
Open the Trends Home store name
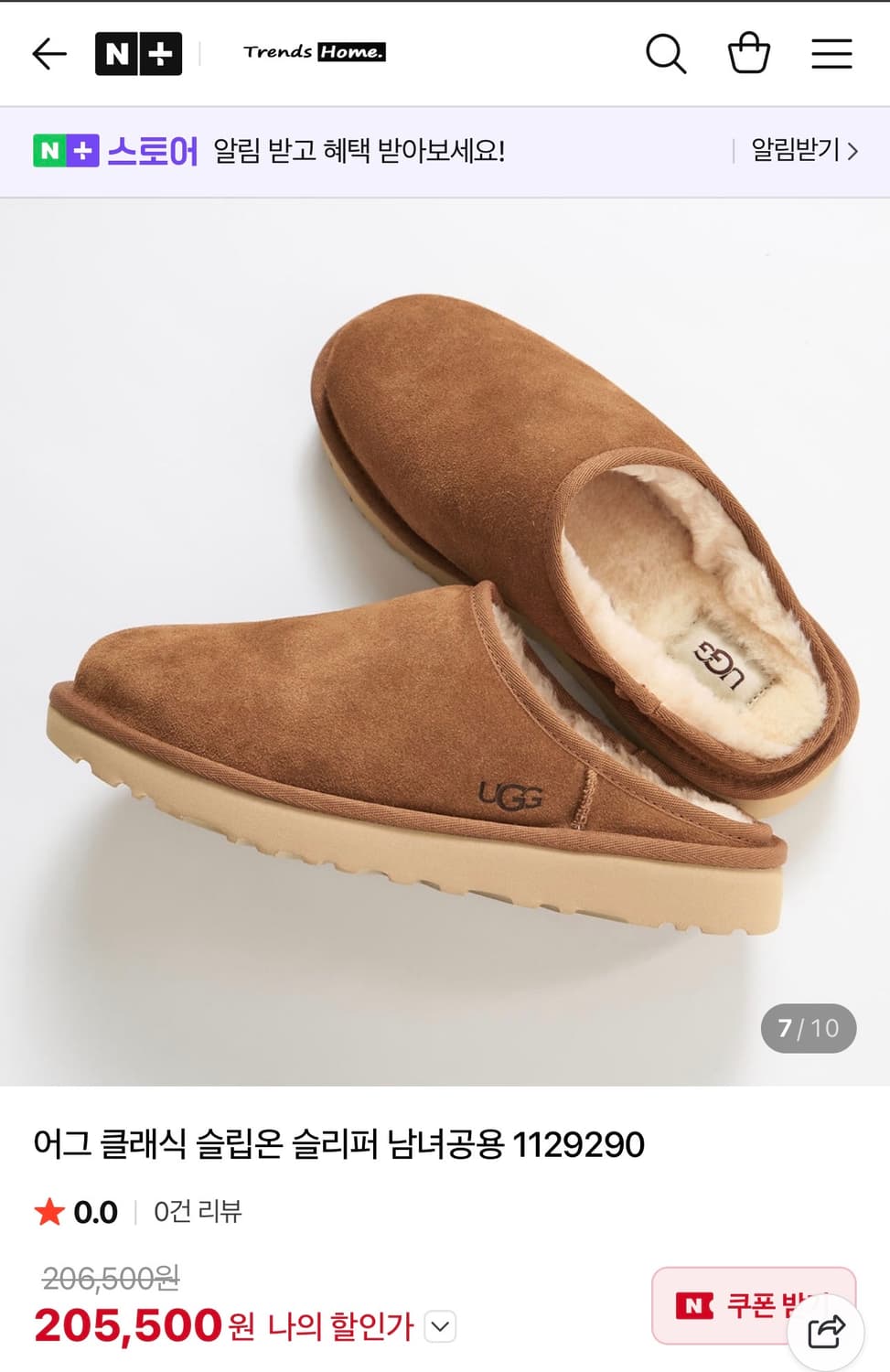pos(314,52)
